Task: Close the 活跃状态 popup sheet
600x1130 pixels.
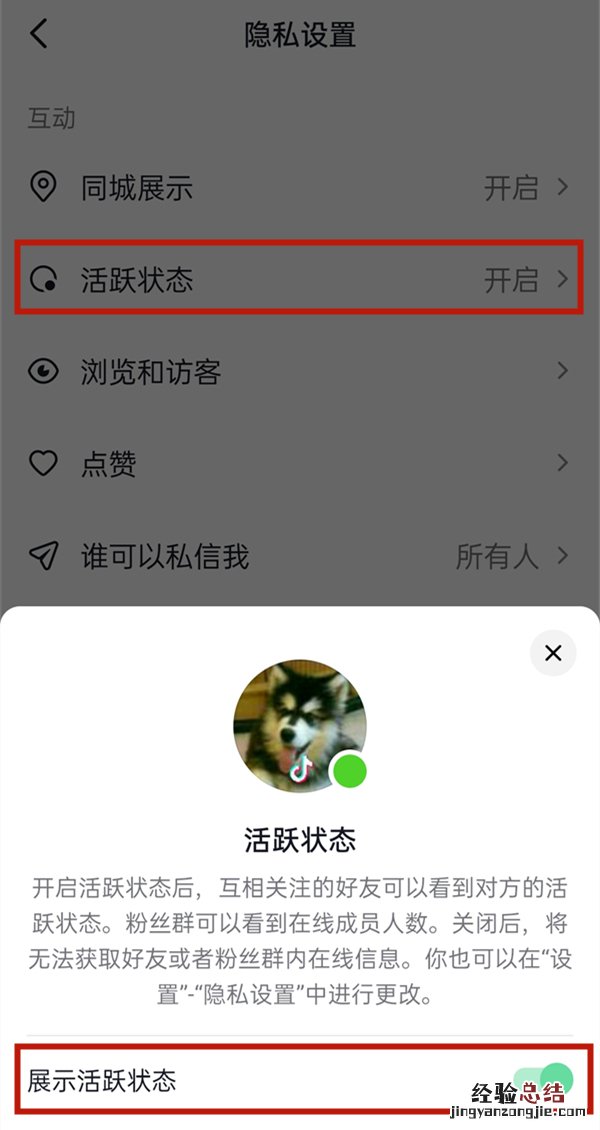Action: click(552, 653)
